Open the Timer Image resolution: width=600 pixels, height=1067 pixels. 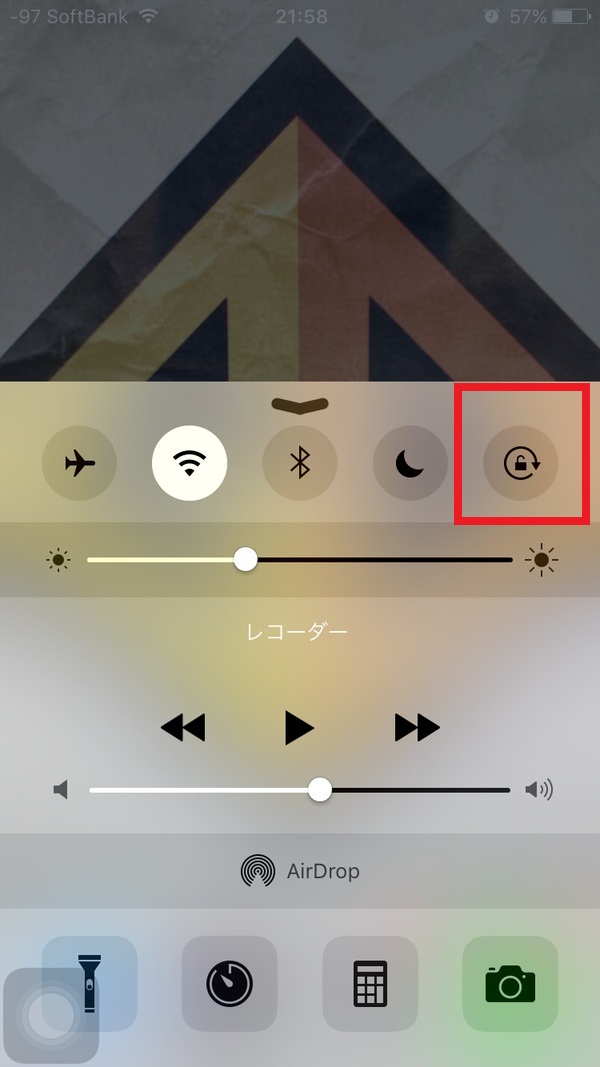pyautogui.click(x=229, y=984)
